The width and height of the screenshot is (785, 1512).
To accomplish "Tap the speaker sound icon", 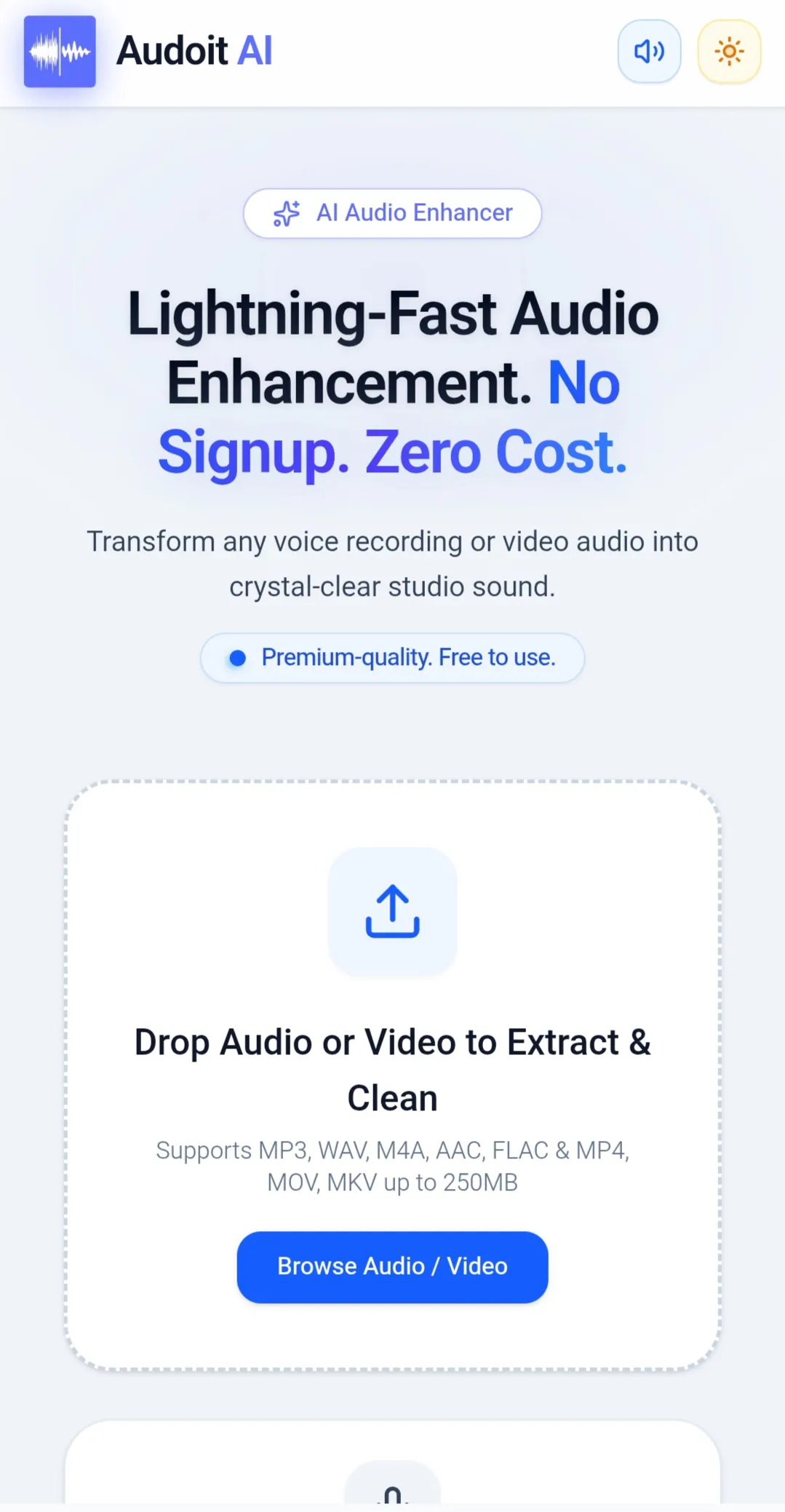I will coord(649,51).
